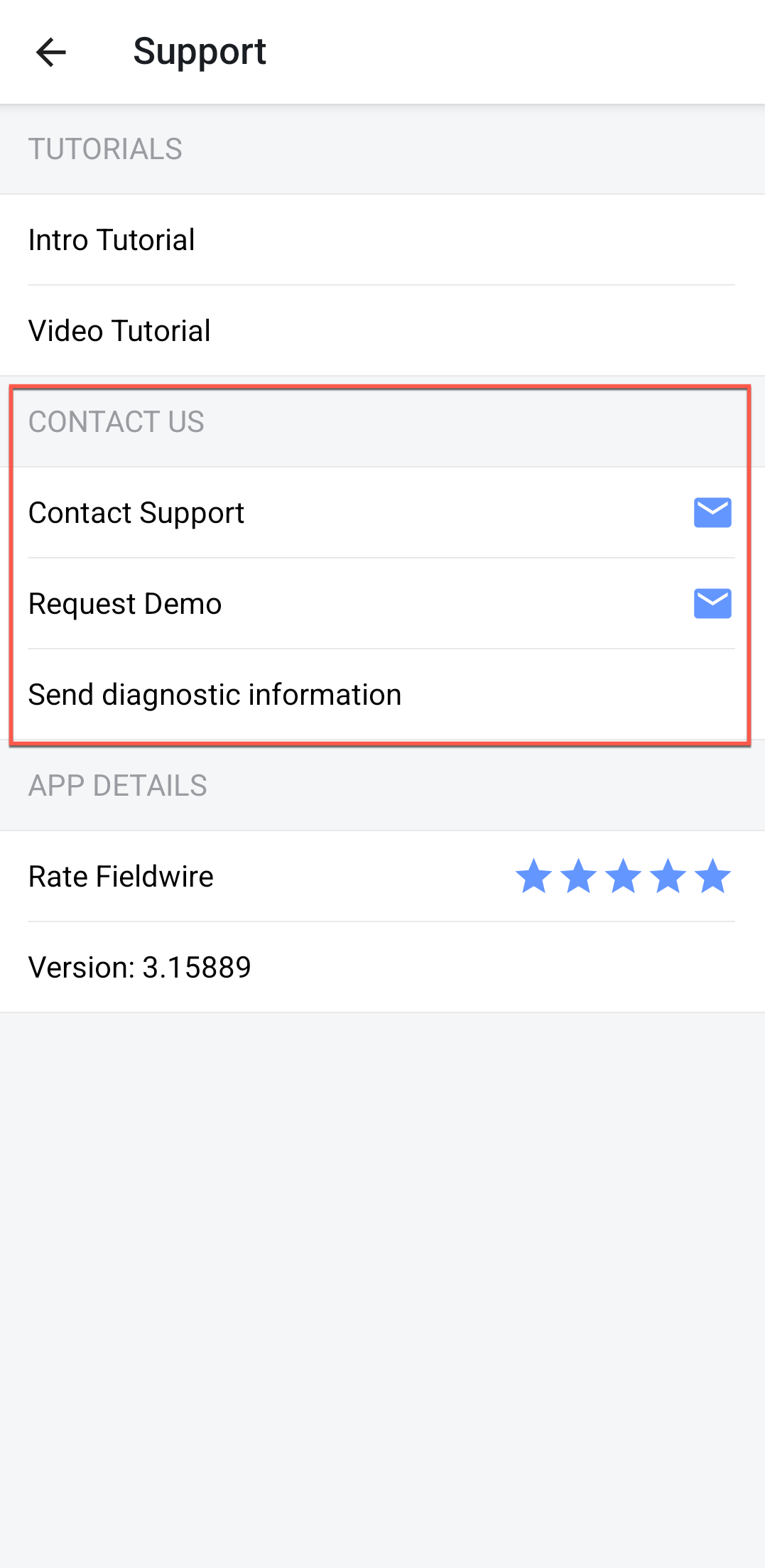
Task: Watch the Video Tutorial
Action: (119, 331)
